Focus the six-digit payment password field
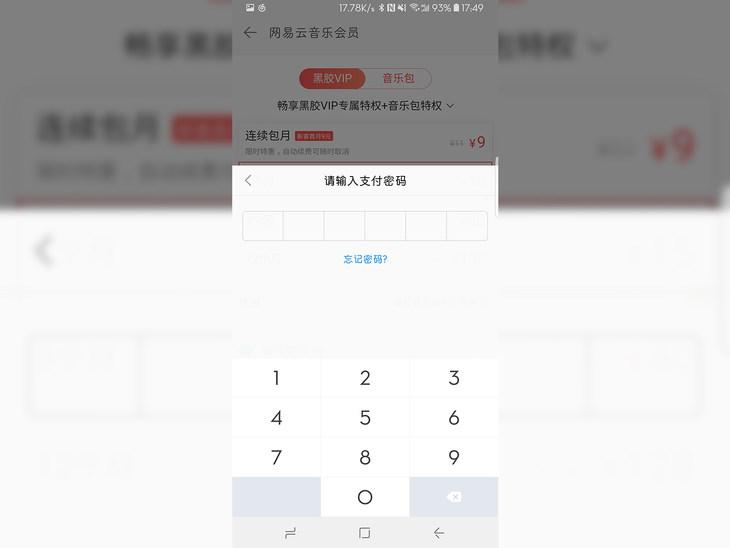The image size is (730, 548). pos(365,226)
